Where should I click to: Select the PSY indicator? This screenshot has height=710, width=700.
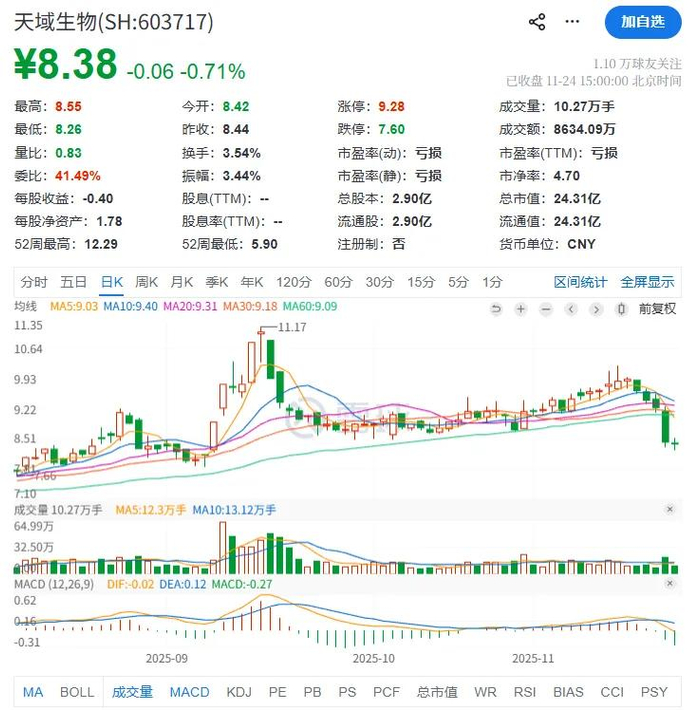point(654,691)
